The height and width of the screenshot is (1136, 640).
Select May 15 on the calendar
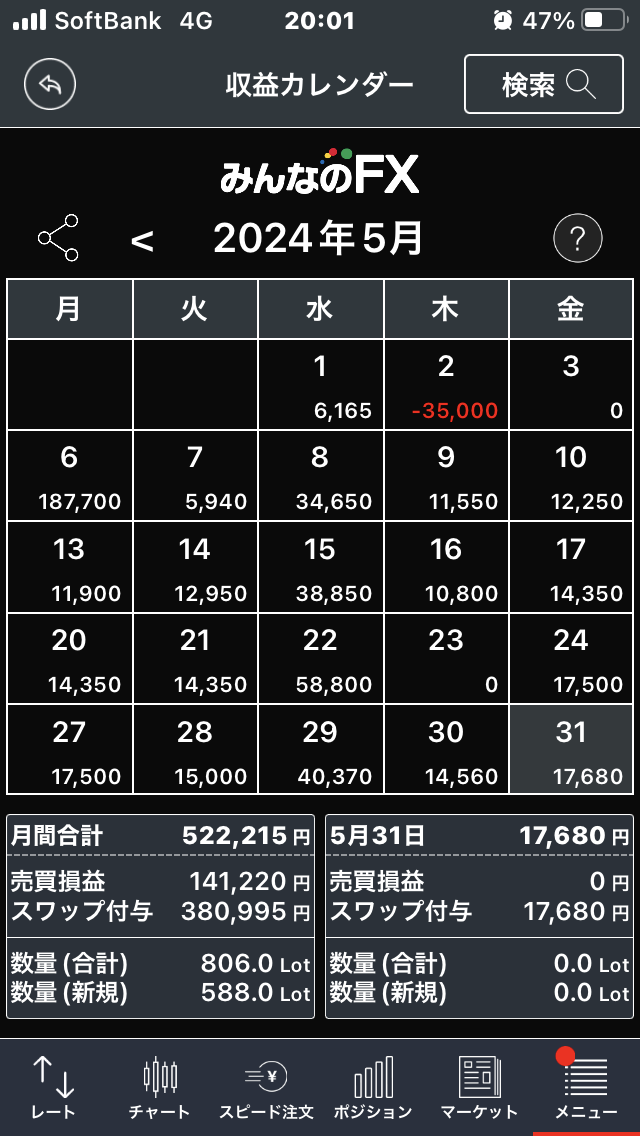coord(320,567)
